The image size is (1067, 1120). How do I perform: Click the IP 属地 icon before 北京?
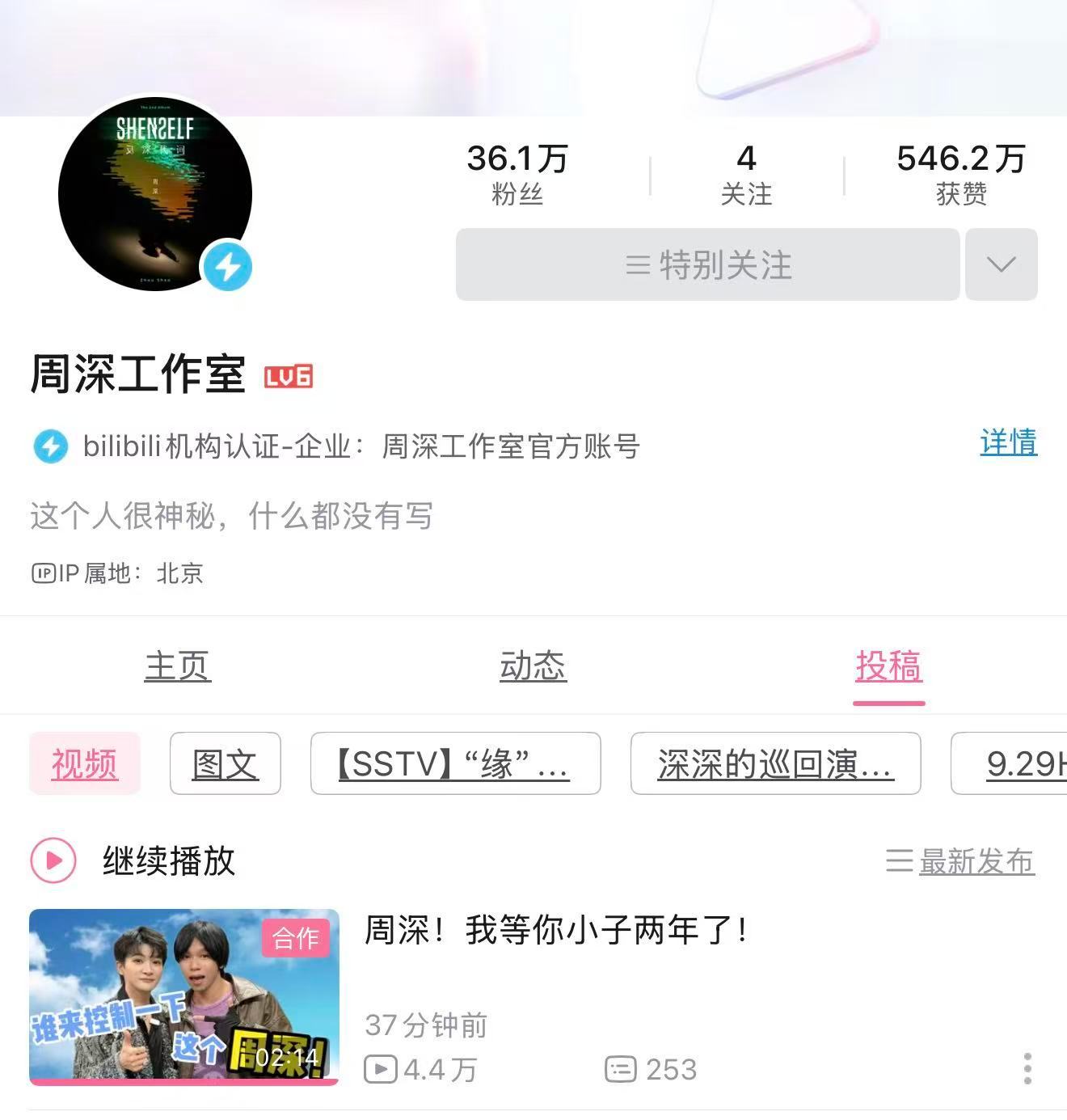[x=44, y=574]
